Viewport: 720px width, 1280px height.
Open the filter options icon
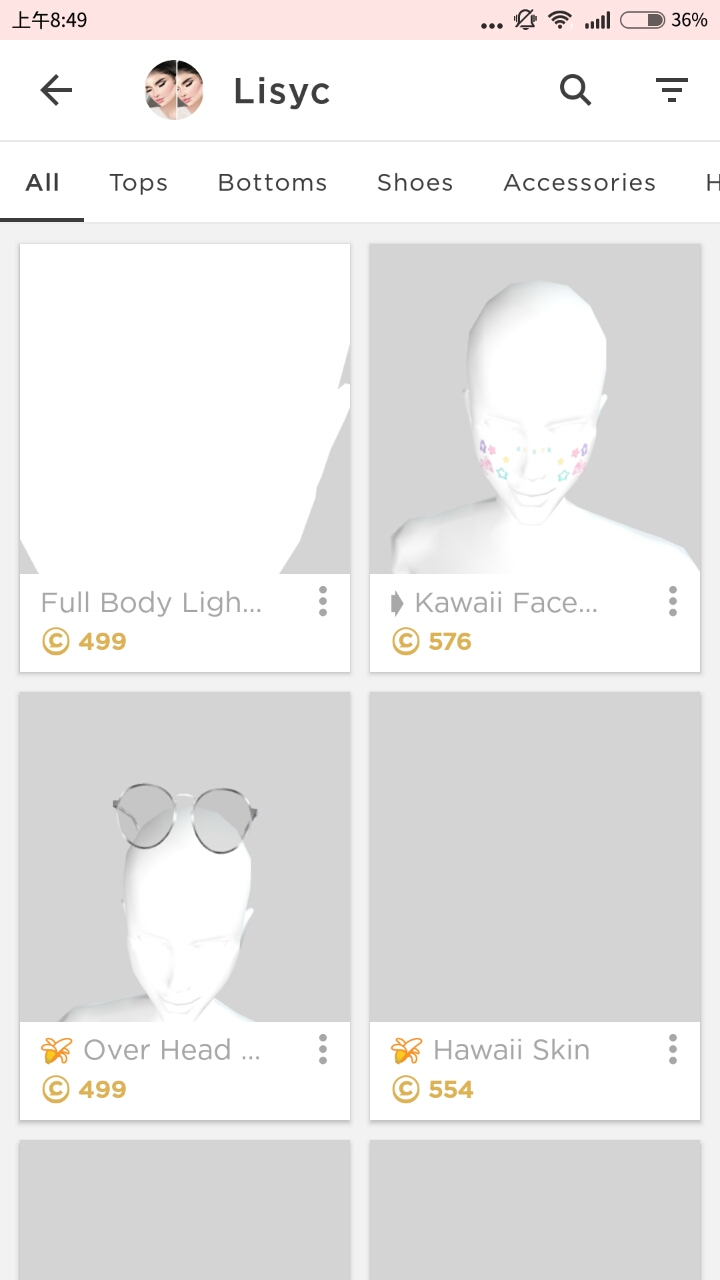coord(672,91)
